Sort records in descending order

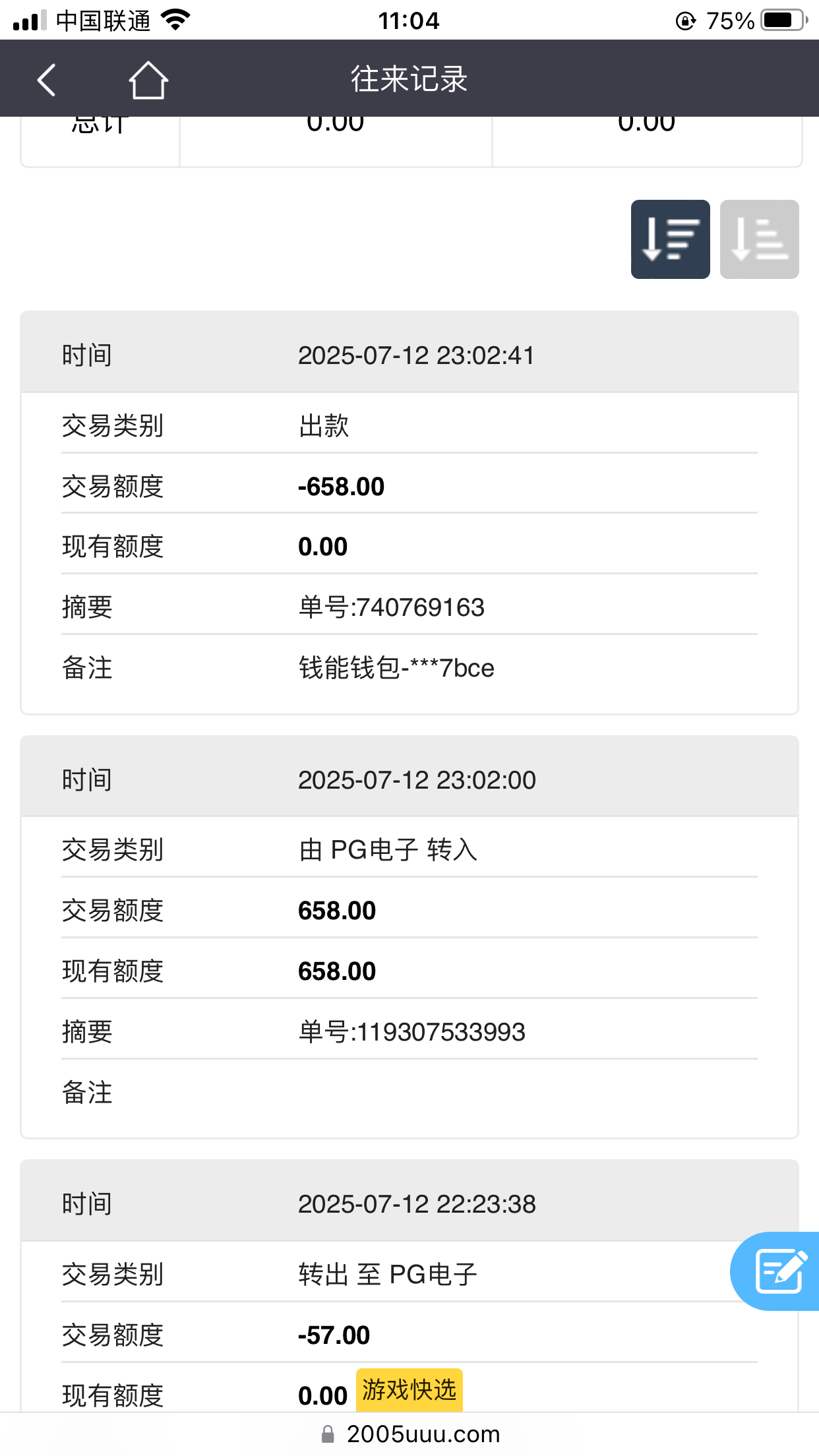(670, 239)
